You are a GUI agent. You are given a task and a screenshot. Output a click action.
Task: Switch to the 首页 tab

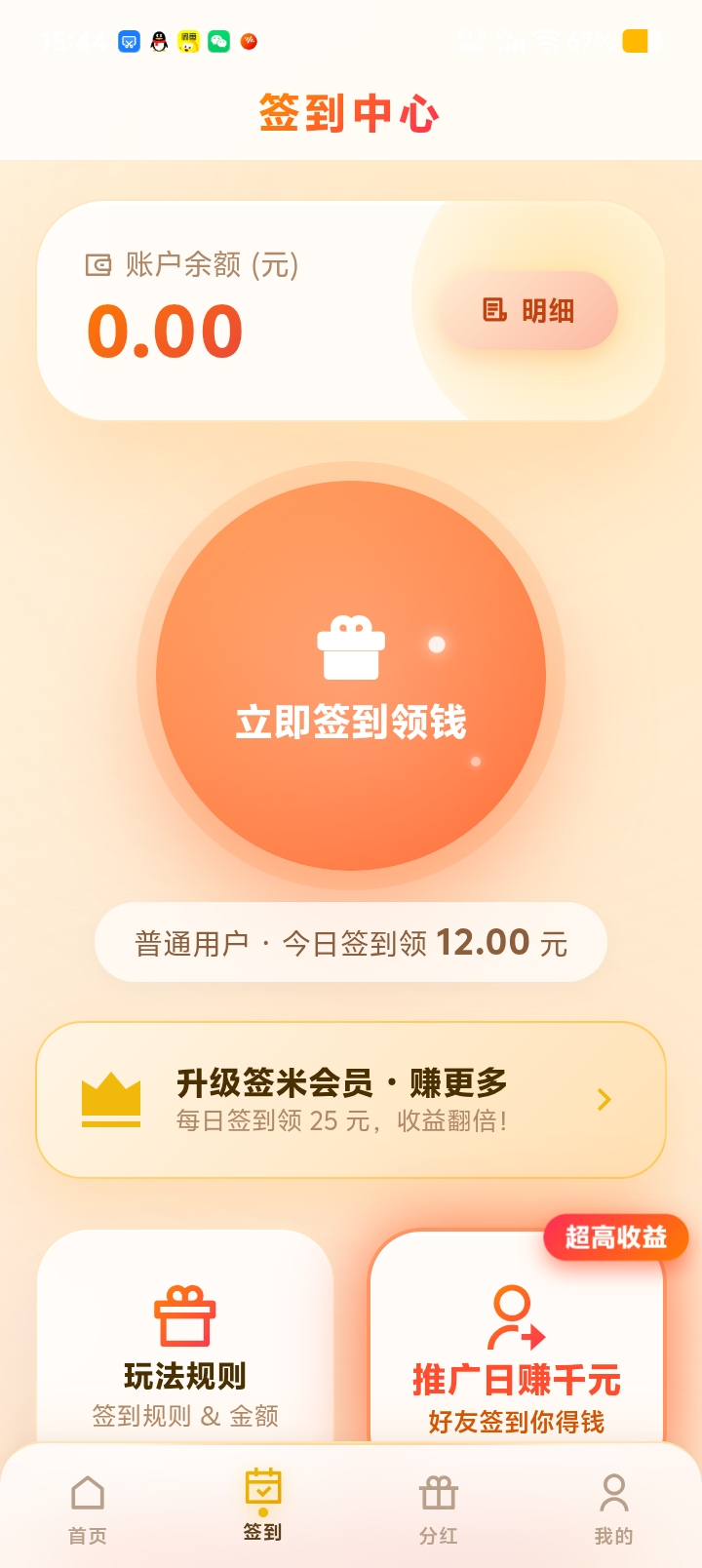point(88,1509)
